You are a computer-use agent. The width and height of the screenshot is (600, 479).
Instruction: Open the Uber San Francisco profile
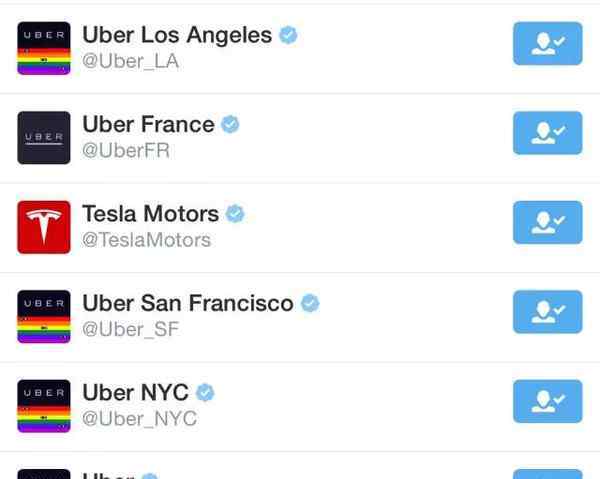[x=187, y=303]
